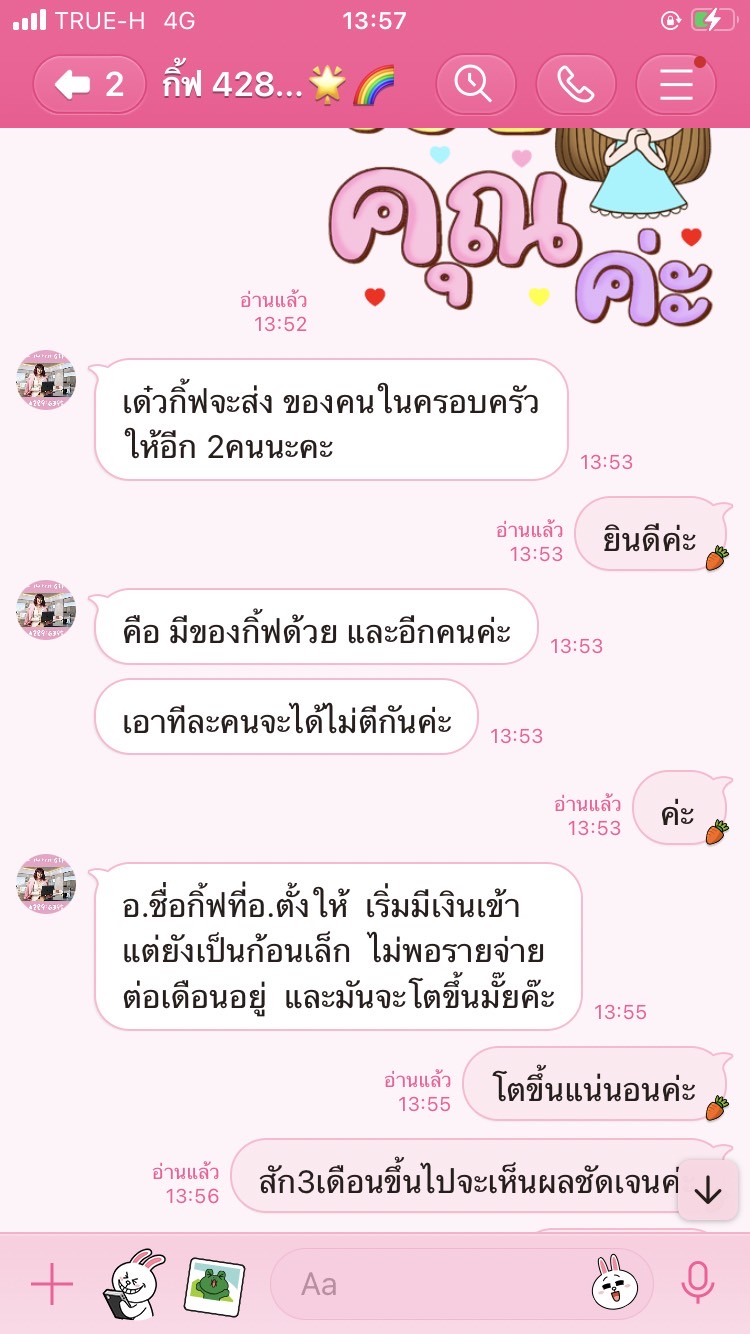
Task: Open the sticker and emoji panel
Action: (x=615, y=1284)
